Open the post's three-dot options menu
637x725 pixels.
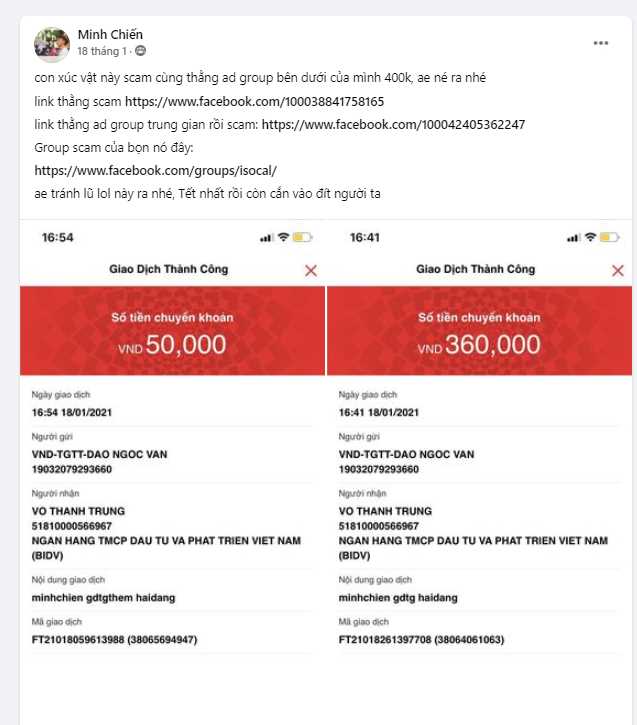click(600, 43)
